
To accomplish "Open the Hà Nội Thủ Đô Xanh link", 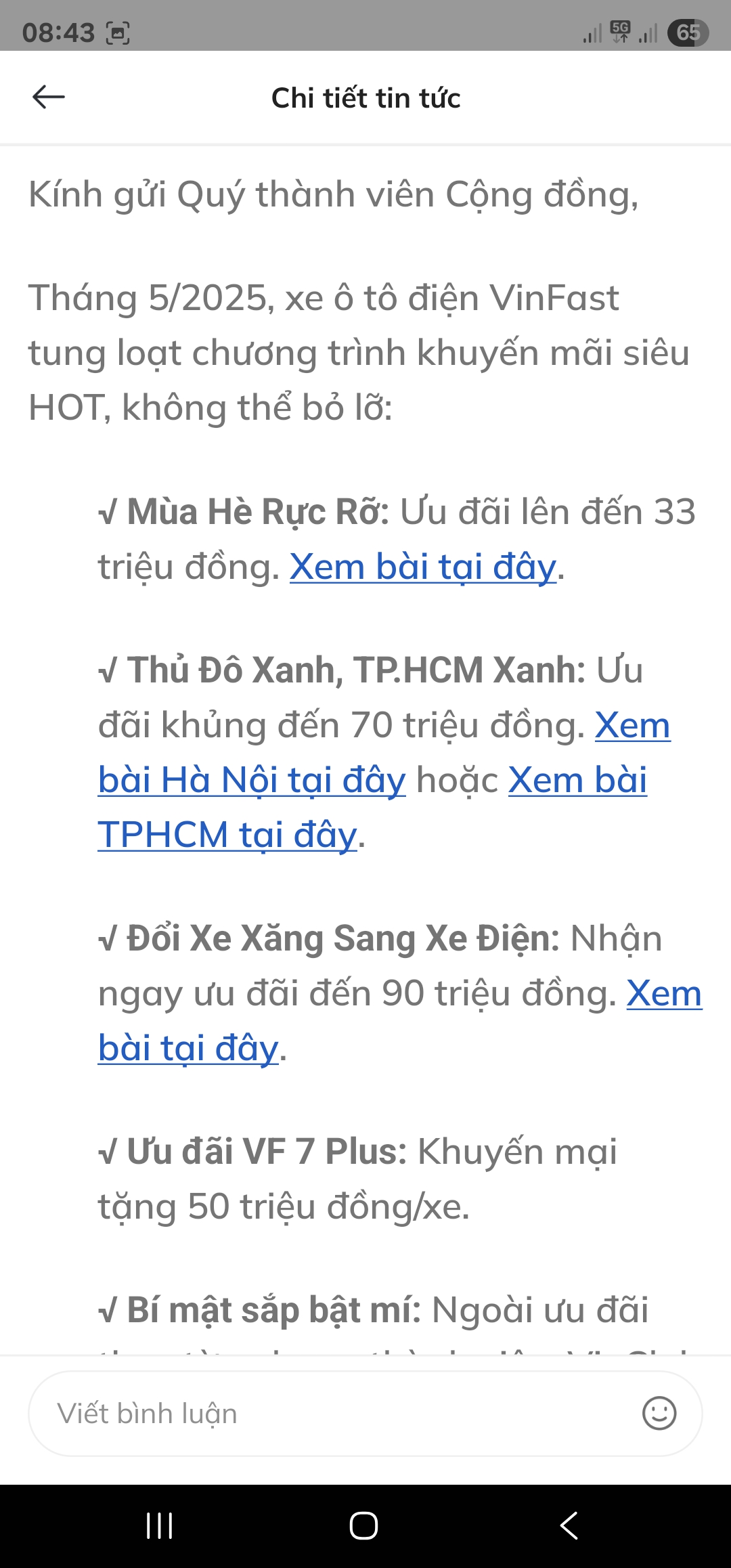I will (252, 781).
